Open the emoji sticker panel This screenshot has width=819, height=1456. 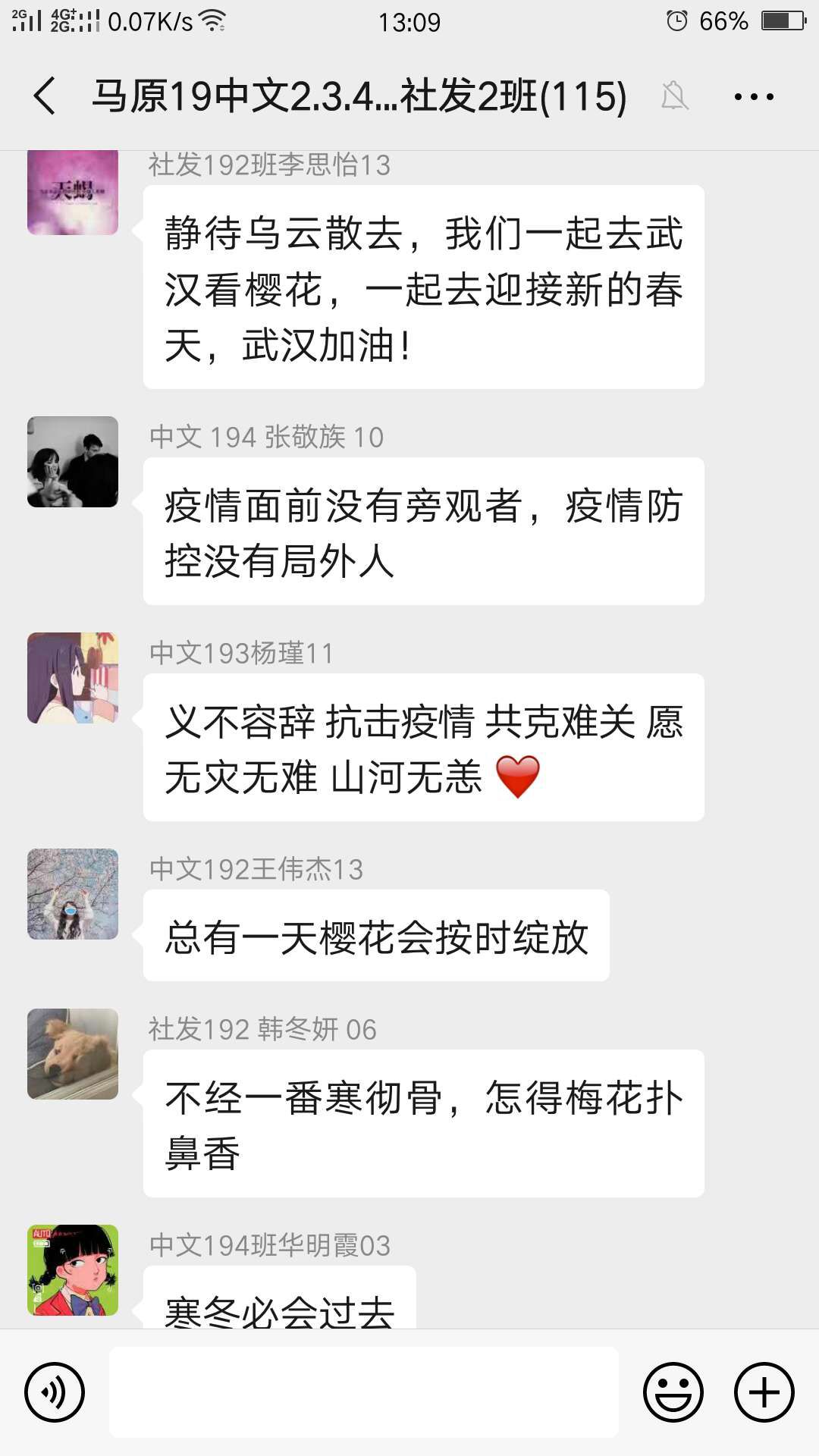tap(673, 1392)
